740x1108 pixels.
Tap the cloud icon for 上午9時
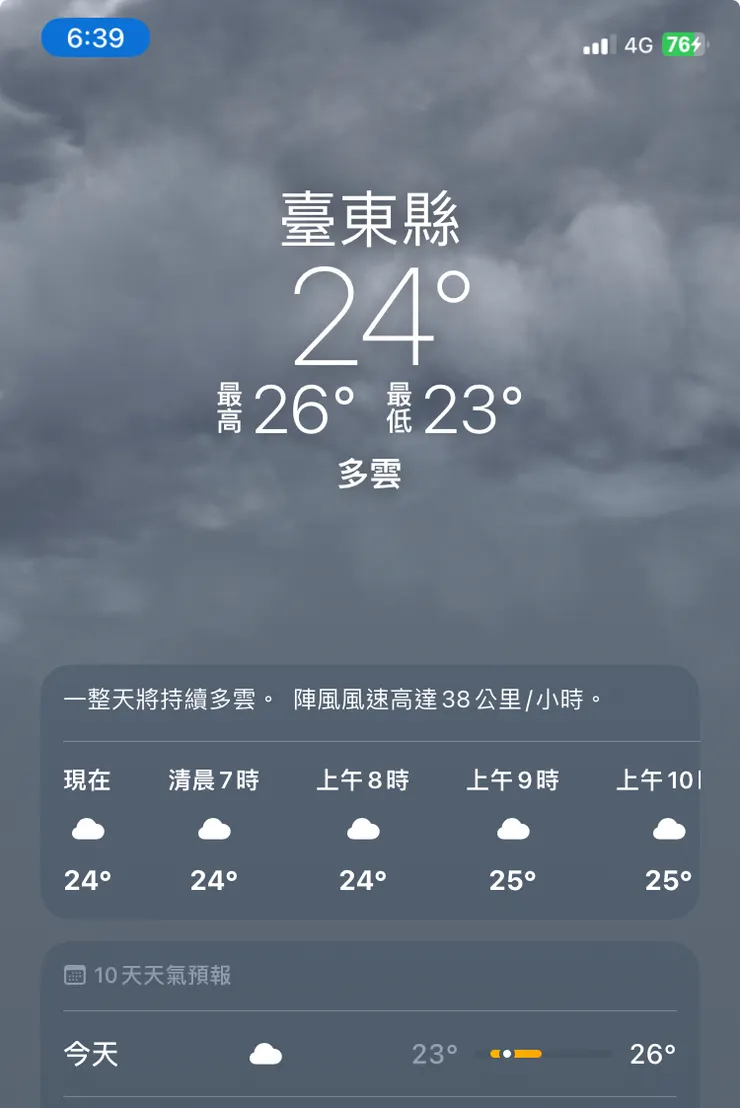coord(514,828)
